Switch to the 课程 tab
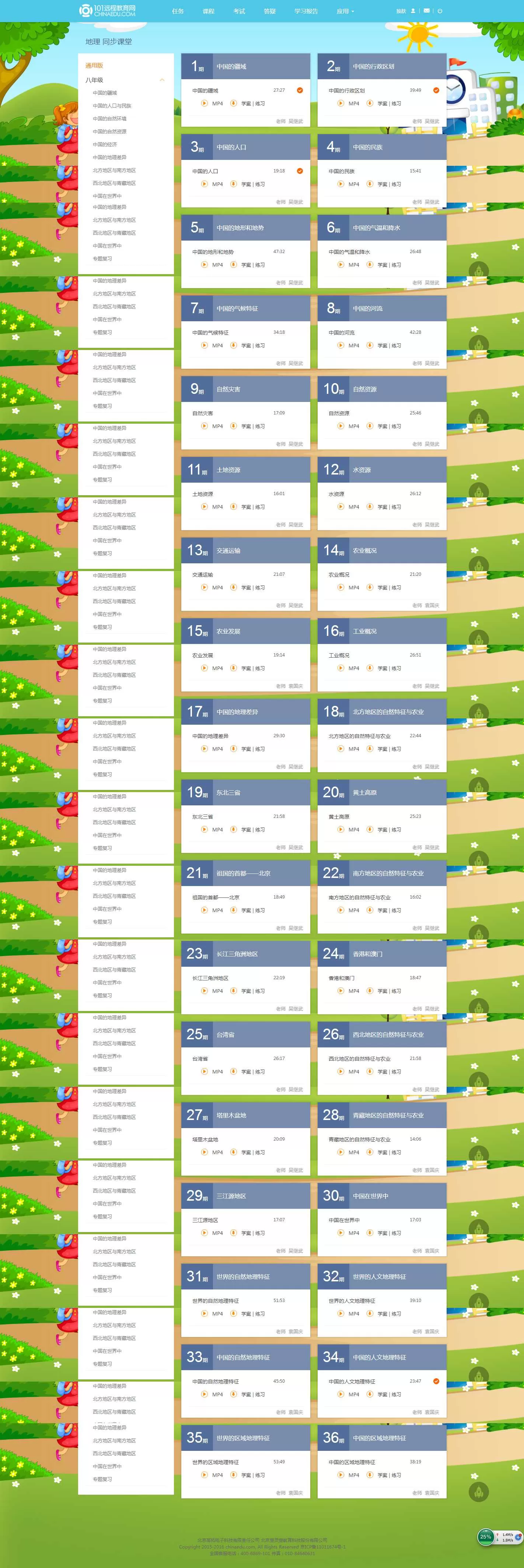Viewport: 524px width, 1568px height. [x=208, y=11]
